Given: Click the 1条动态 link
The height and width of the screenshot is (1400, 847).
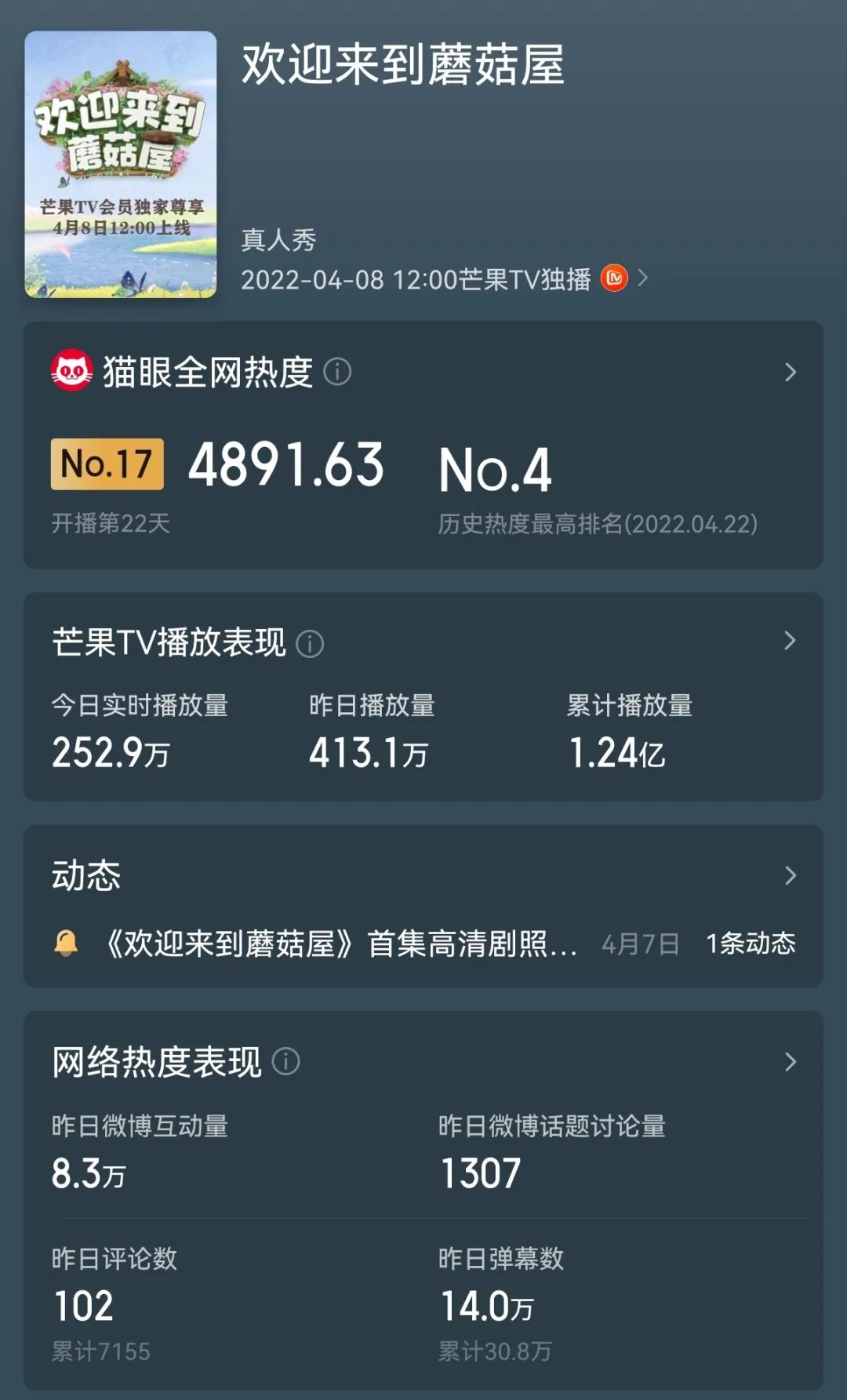Looking at the screenshot, I should [751, 945].
